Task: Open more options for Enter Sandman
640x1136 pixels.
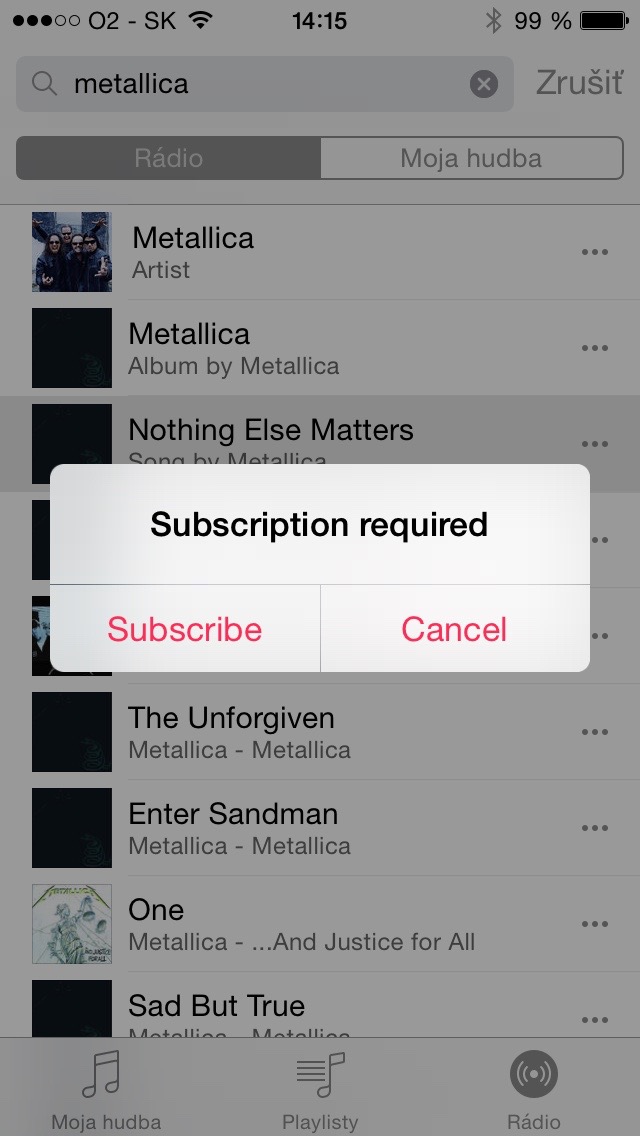Action: click(x=595, y=828)
